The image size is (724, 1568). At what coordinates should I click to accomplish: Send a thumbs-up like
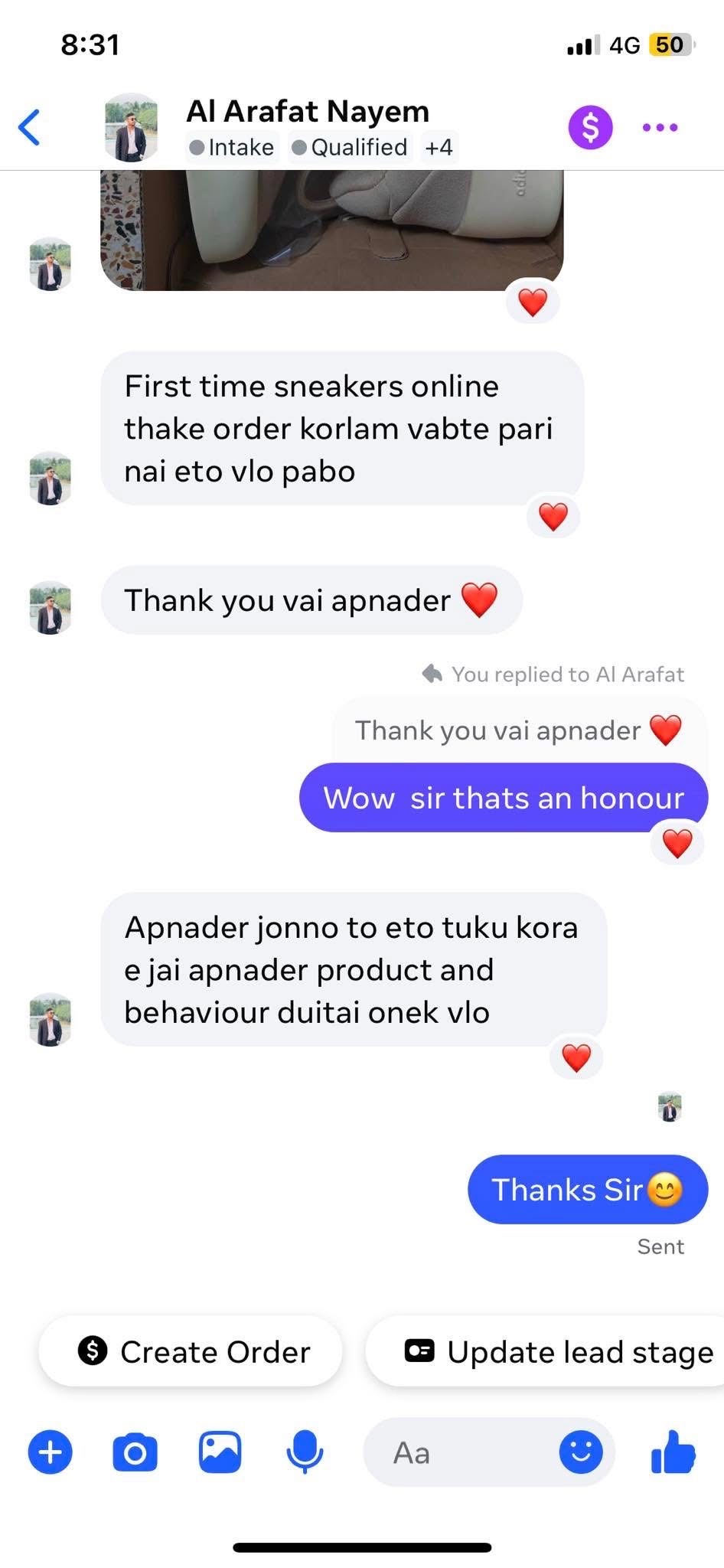[673, 1452]
